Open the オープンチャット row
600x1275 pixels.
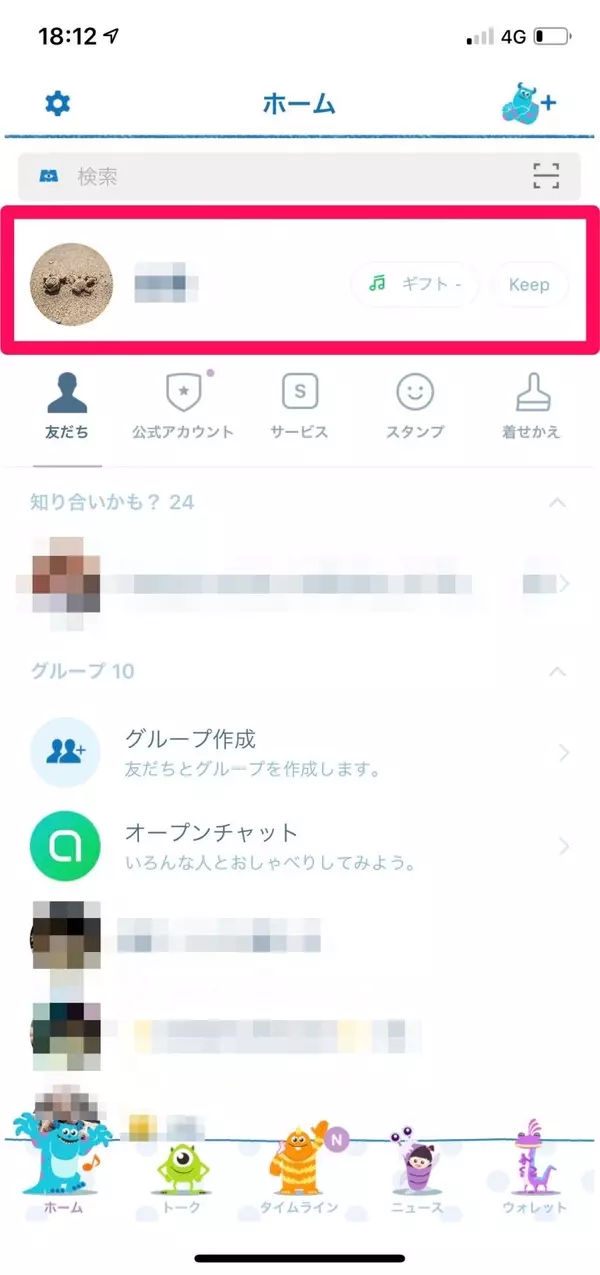pos(300,846)
